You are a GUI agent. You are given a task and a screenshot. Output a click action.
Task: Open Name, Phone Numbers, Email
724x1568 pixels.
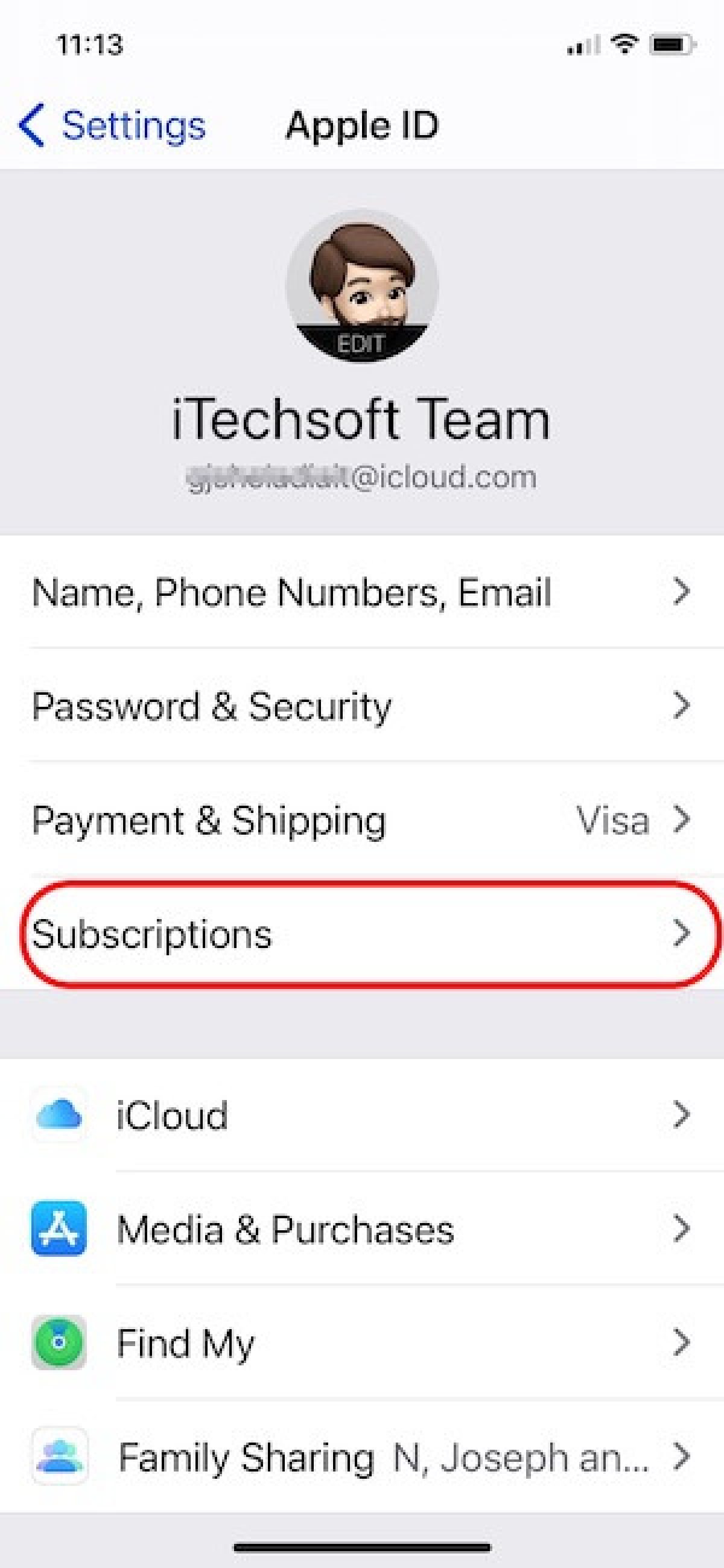click(x=361, y=592)
